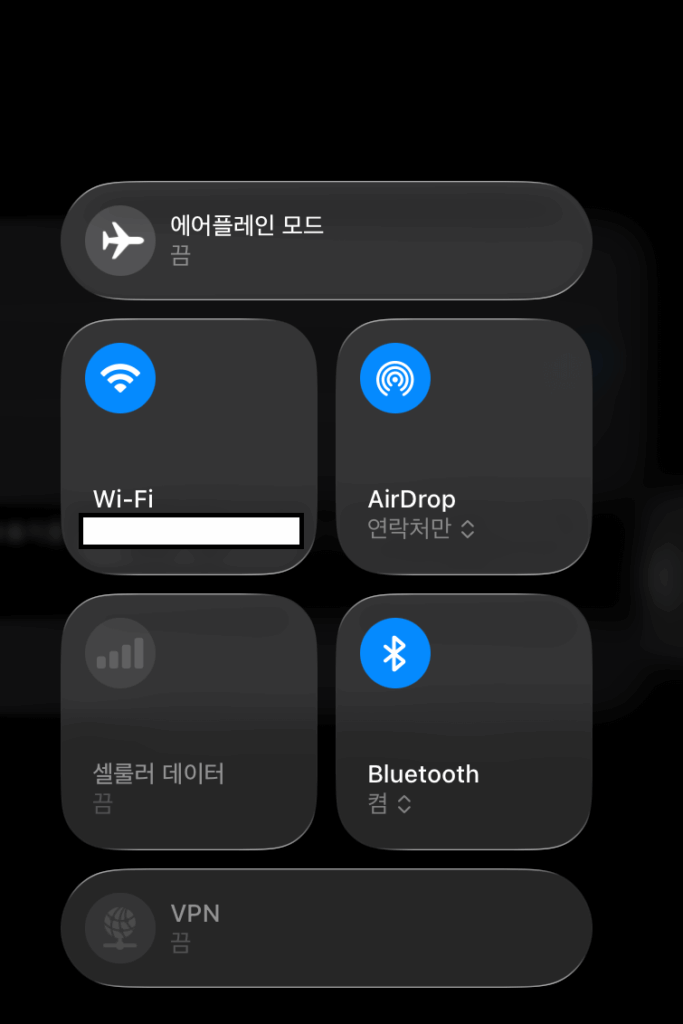
Task: Tap the AirDrop icon button
Action: 395,378
